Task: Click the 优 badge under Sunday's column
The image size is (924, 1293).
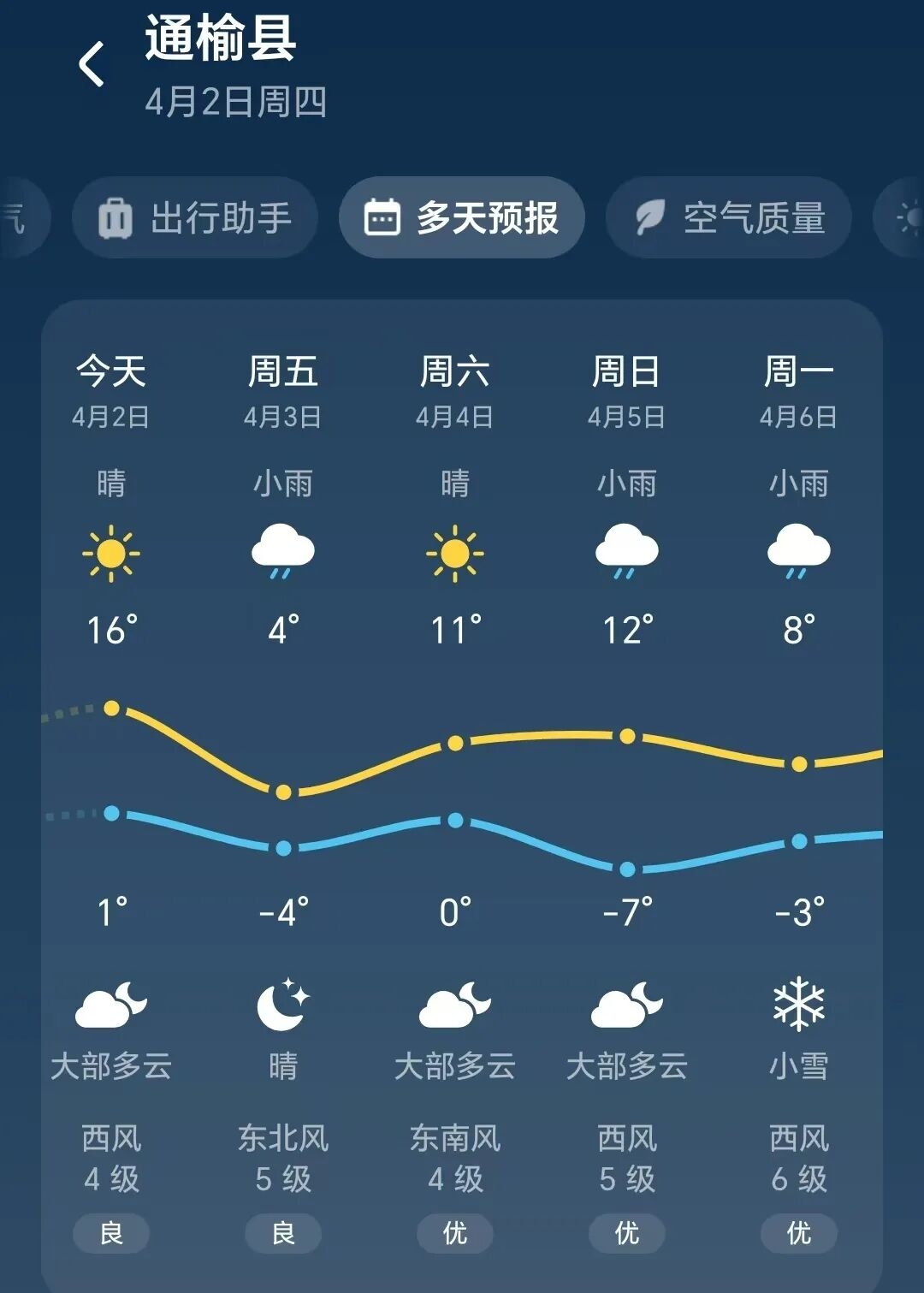Action: [x=626, y=1233]
